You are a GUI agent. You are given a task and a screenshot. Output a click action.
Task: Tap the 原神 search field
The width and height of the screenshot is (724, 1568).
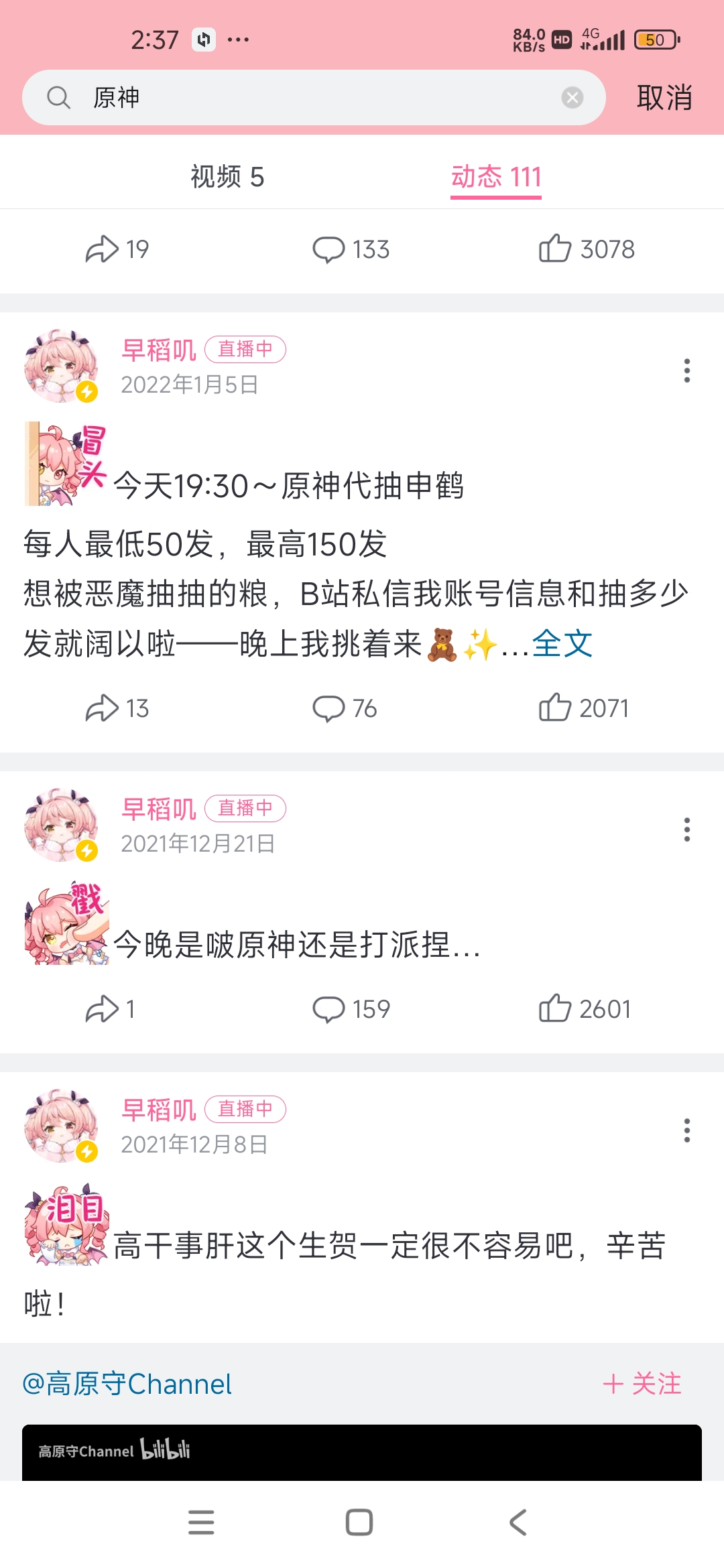point(302,98)
